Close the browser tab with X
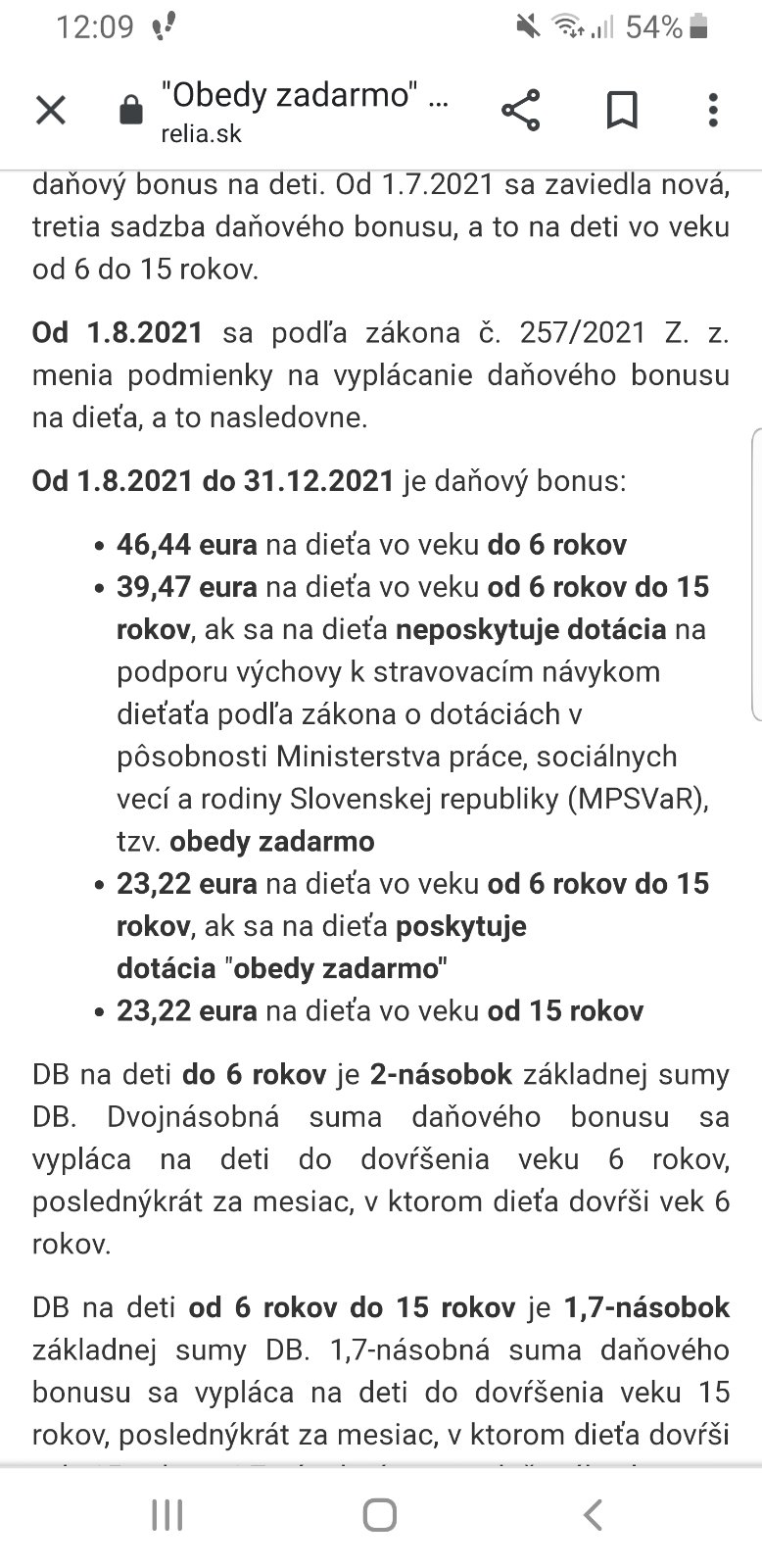This screenshot has width=762, height=1568. (51, 111)
